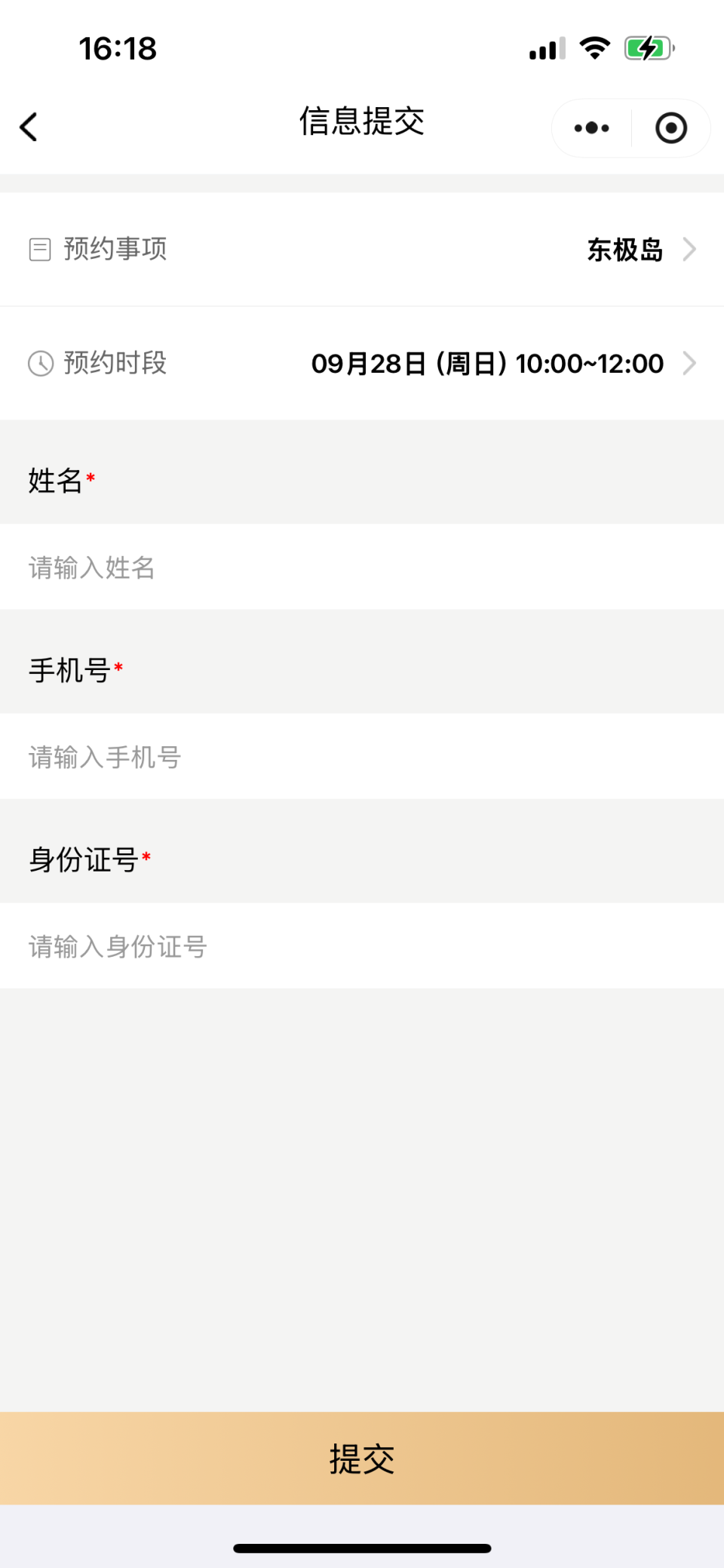
Task: Tap the battery charging indicator
Action: pos(650,48)
